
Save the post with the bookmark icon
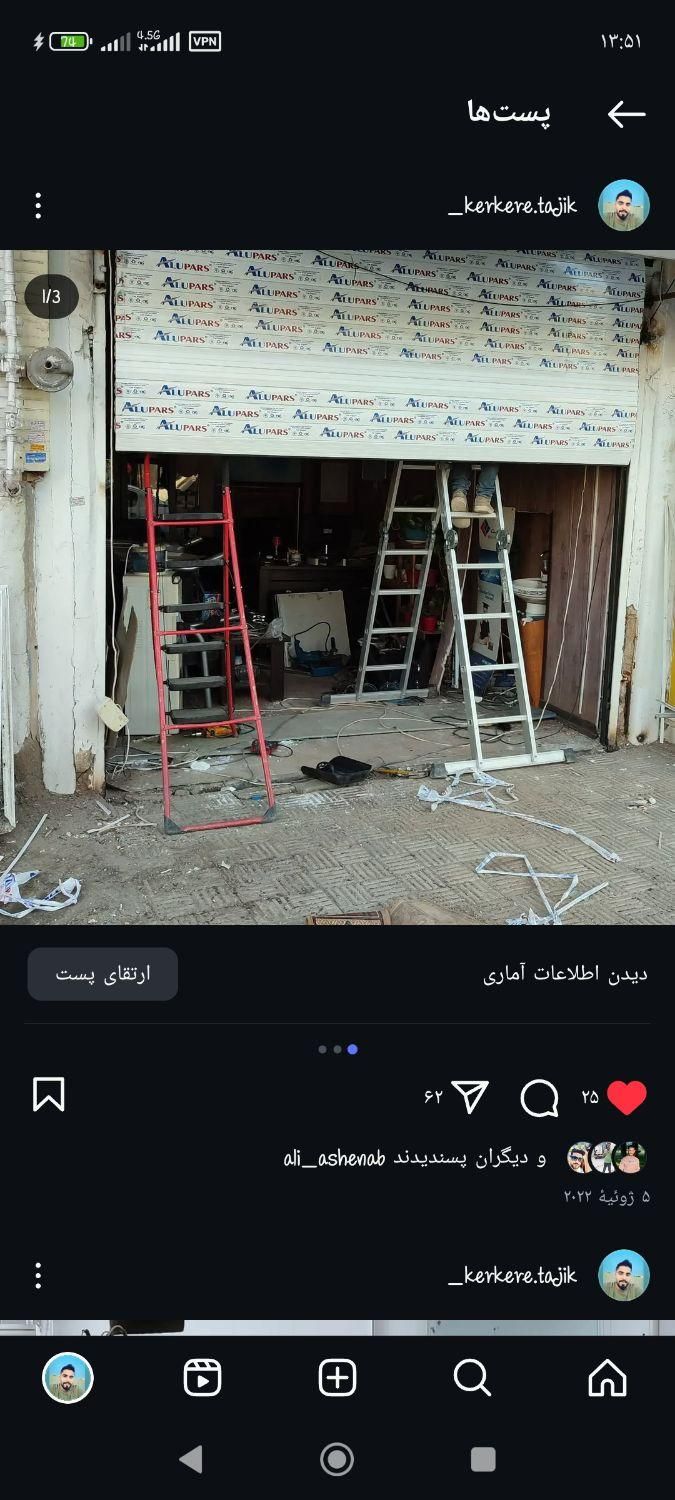point(48,1094)
